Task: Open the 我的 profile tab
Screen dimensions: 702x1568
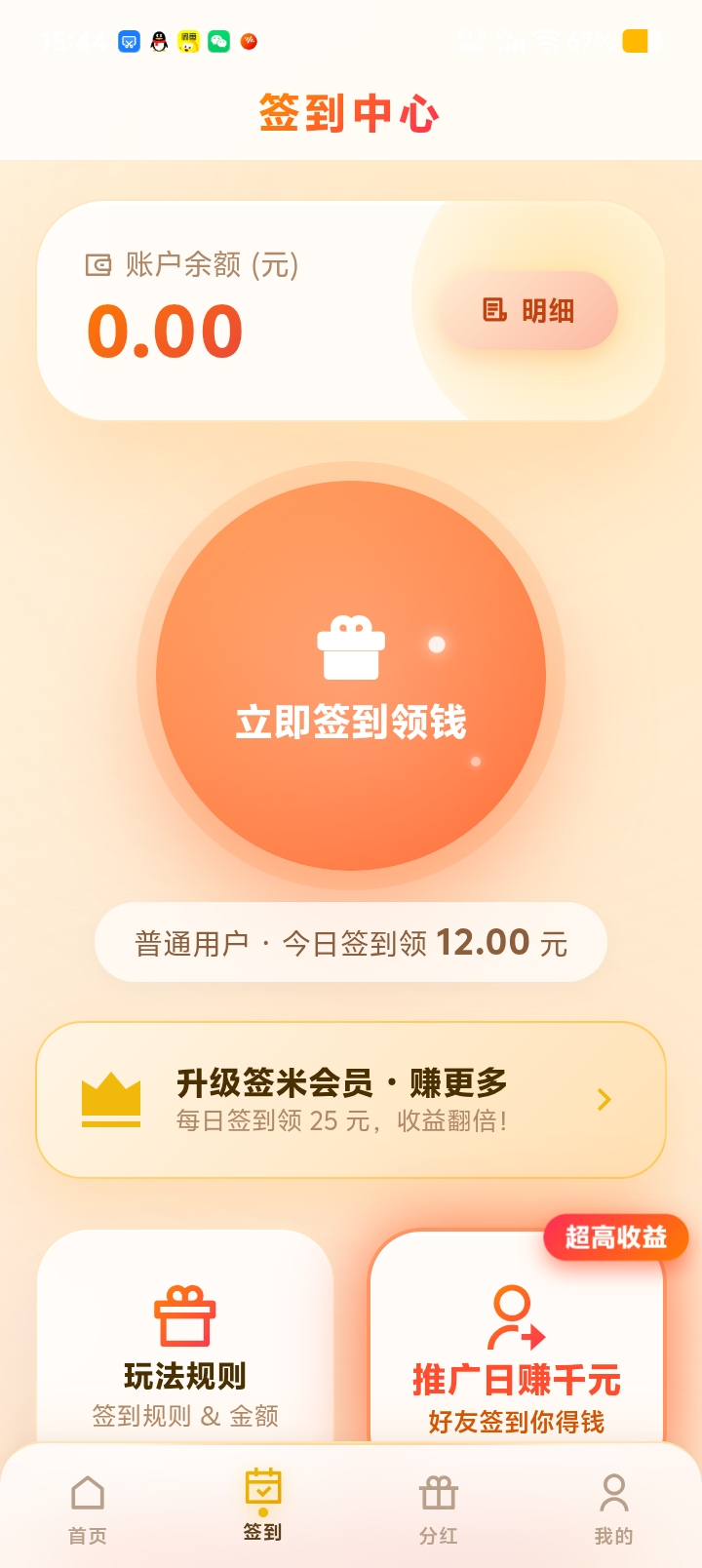Action: click(614, 1509)
